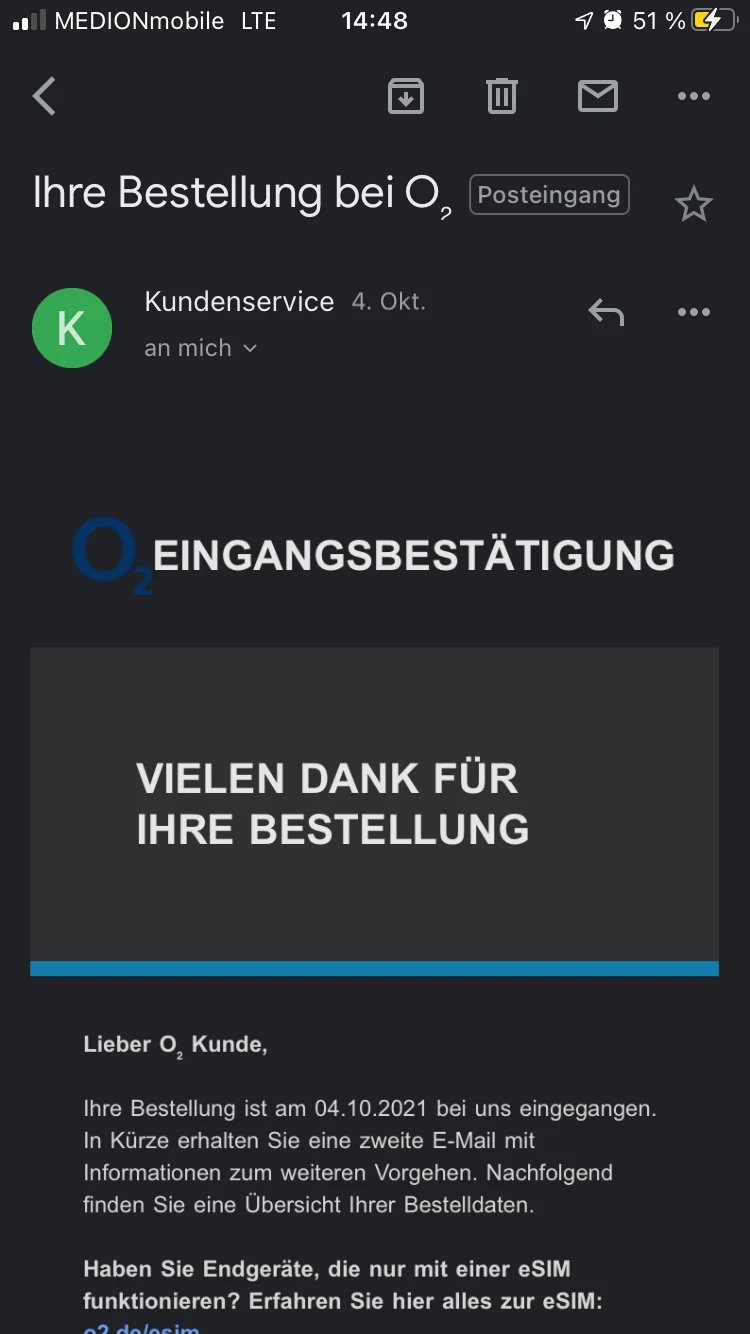Archive this email
This screenshot has height=1334, width=750.
[x=405, y=97]
